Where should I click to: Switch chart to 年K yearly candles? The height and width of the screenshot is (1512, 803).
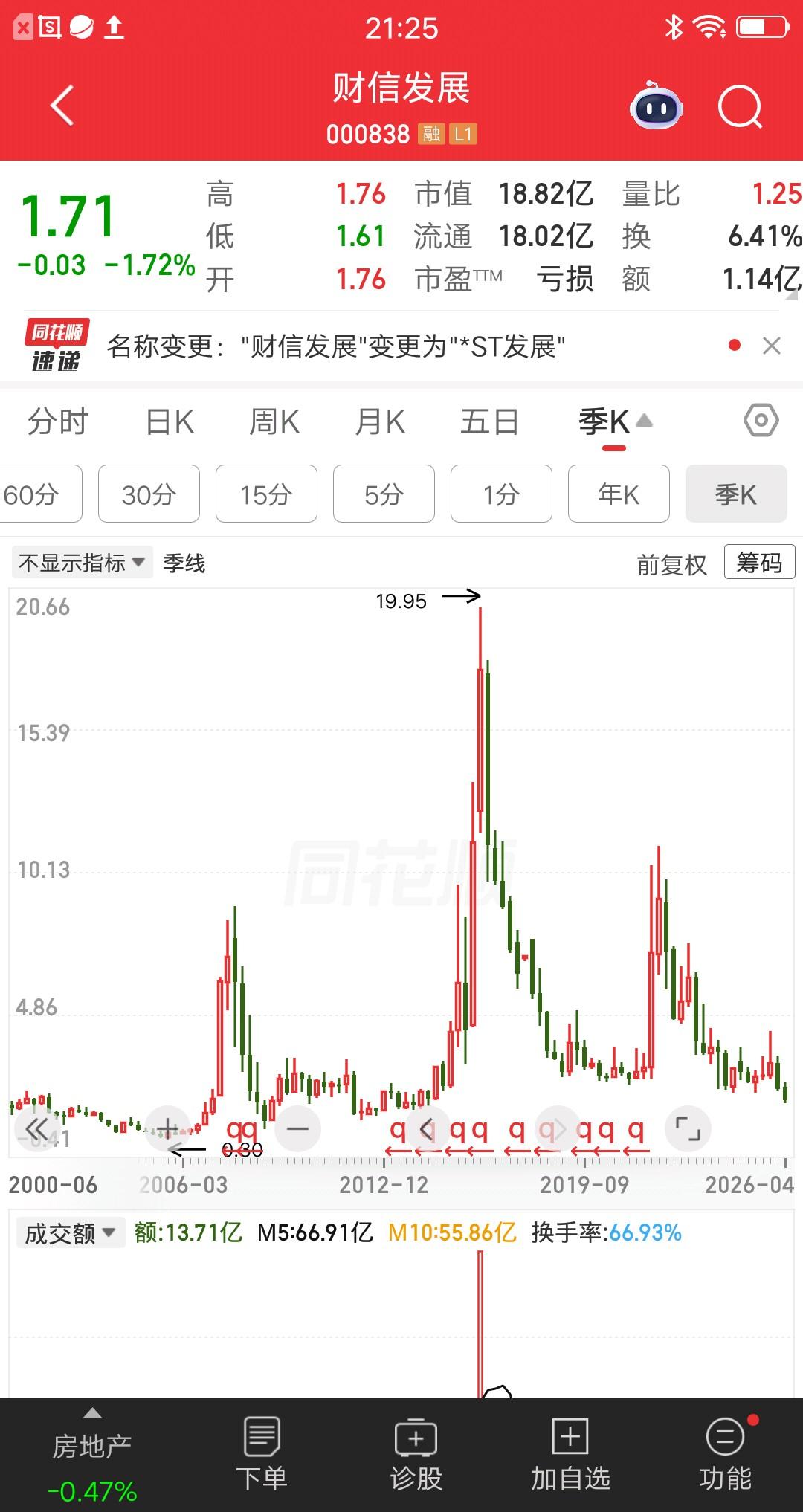618,494
